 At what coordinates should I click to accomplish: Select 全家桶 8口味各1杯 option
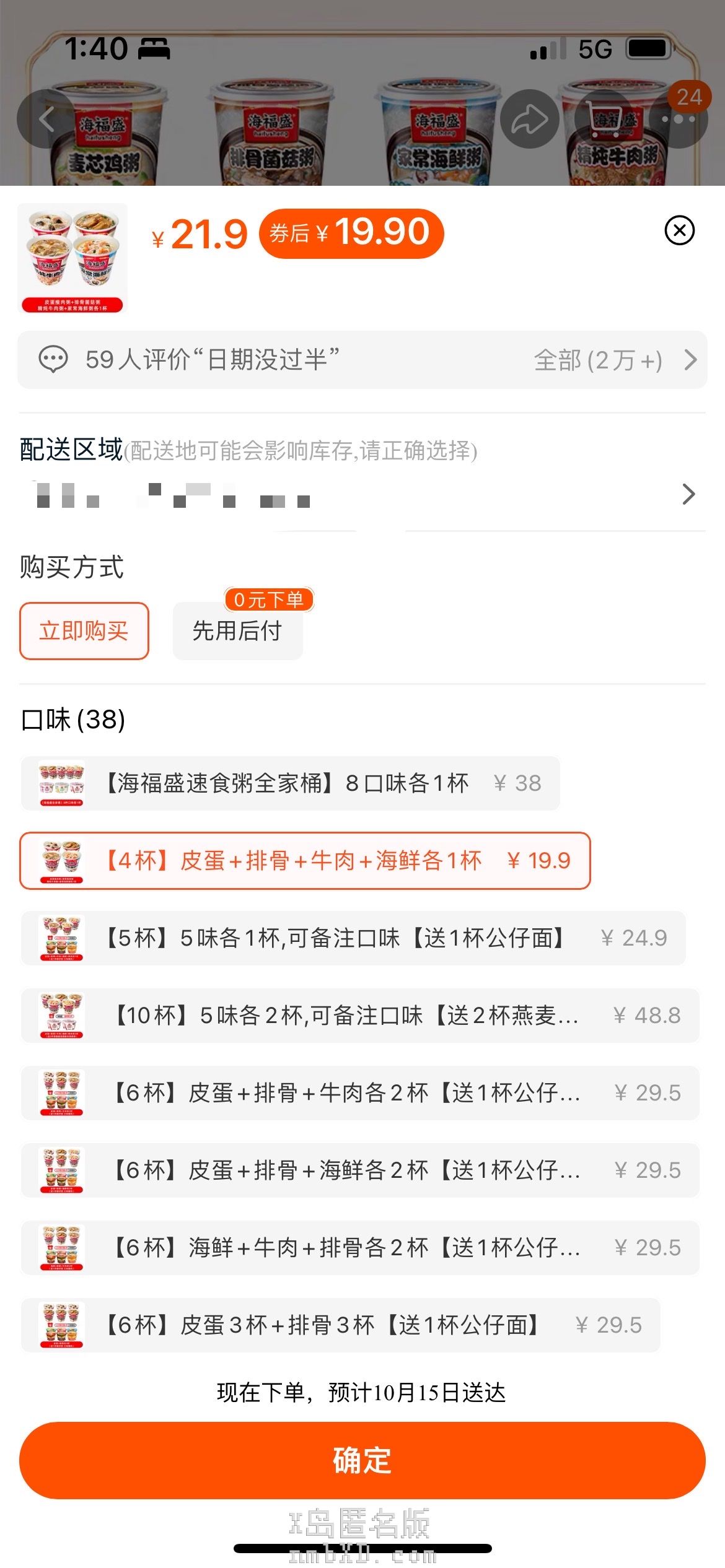click(x=290, y=783)
